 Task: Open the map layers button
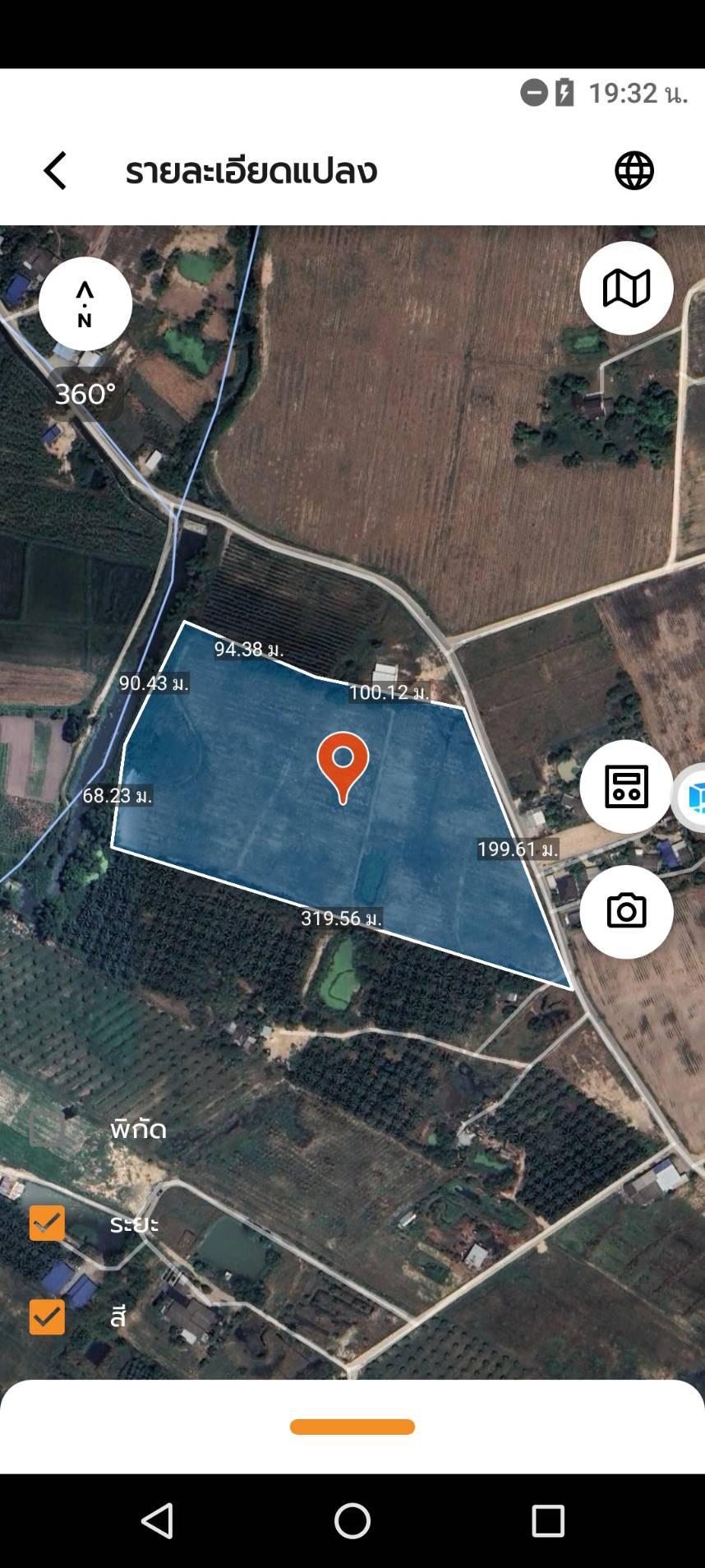pos(626,289)
